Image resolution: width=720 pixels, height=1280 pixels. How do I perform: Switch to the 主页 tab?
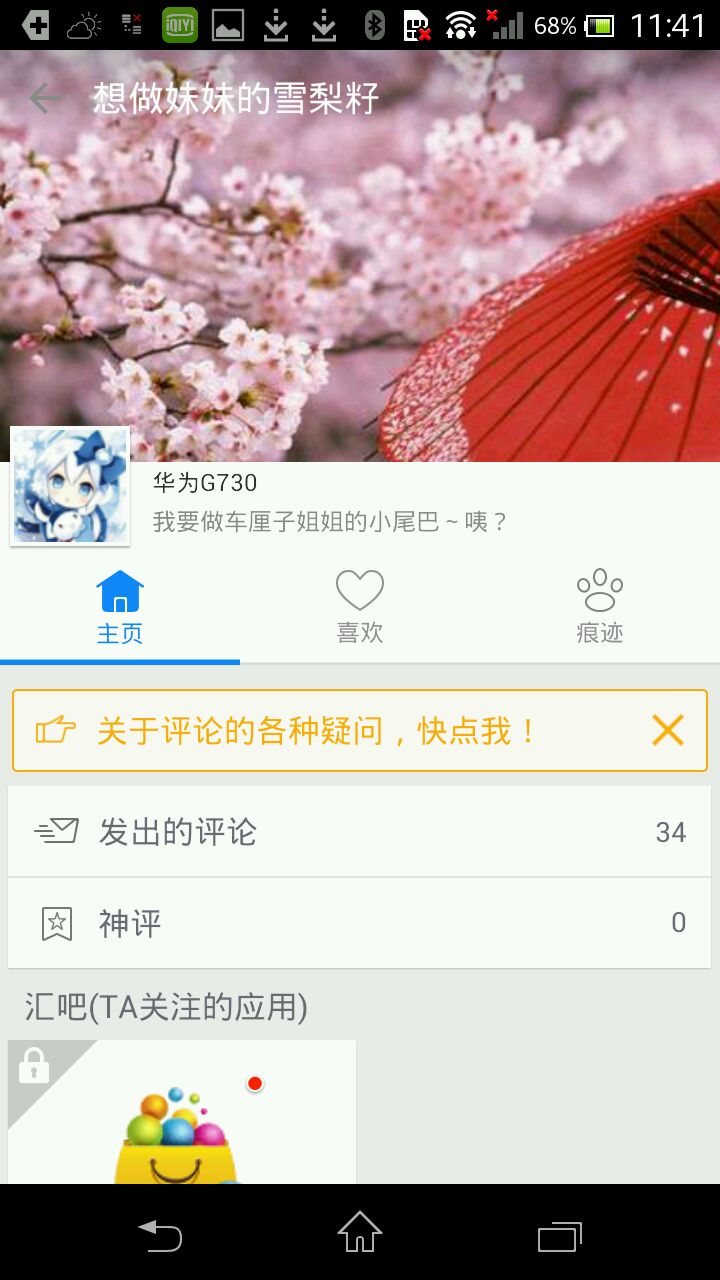tap(120, 606)
